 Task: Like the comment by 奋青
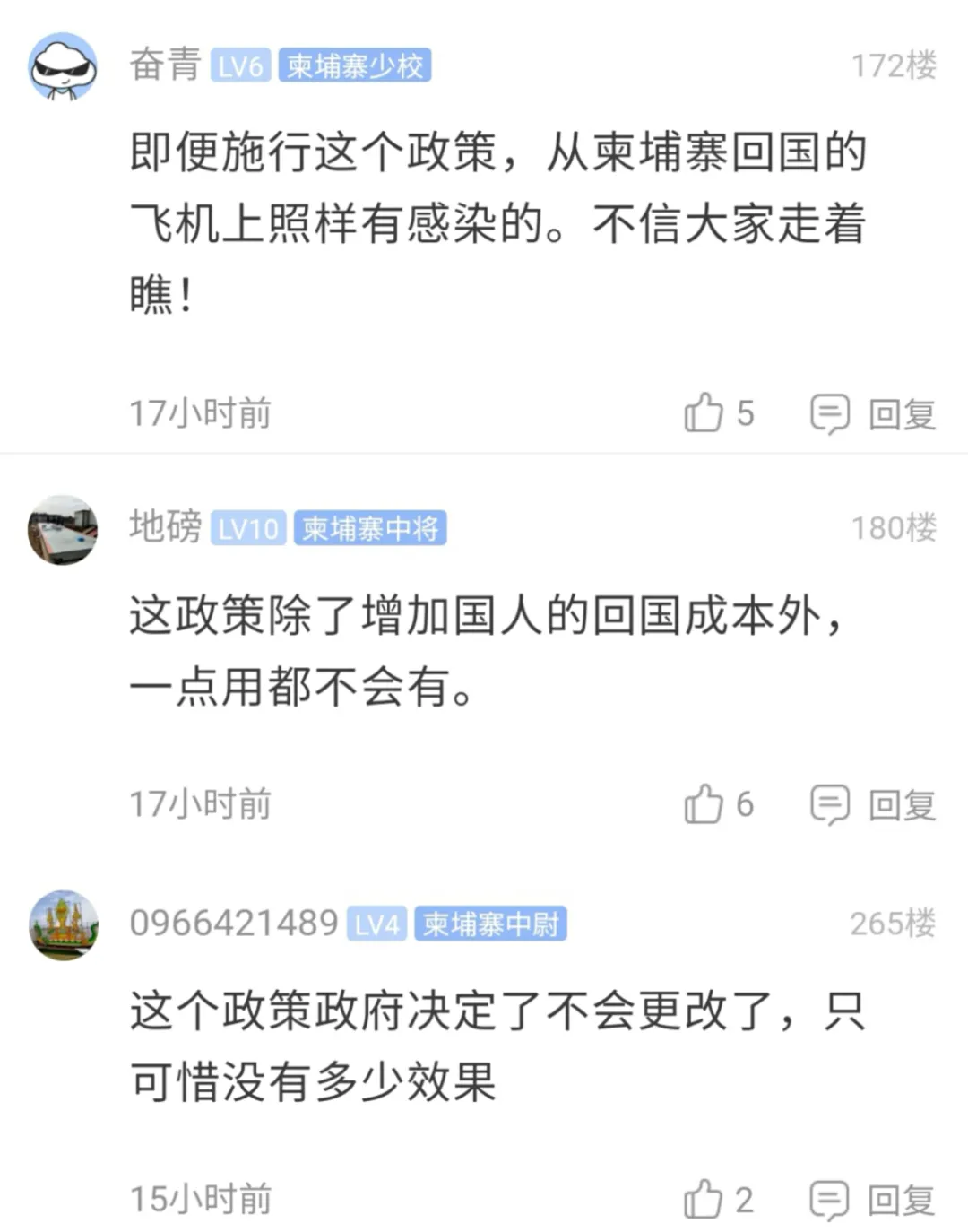704,413
